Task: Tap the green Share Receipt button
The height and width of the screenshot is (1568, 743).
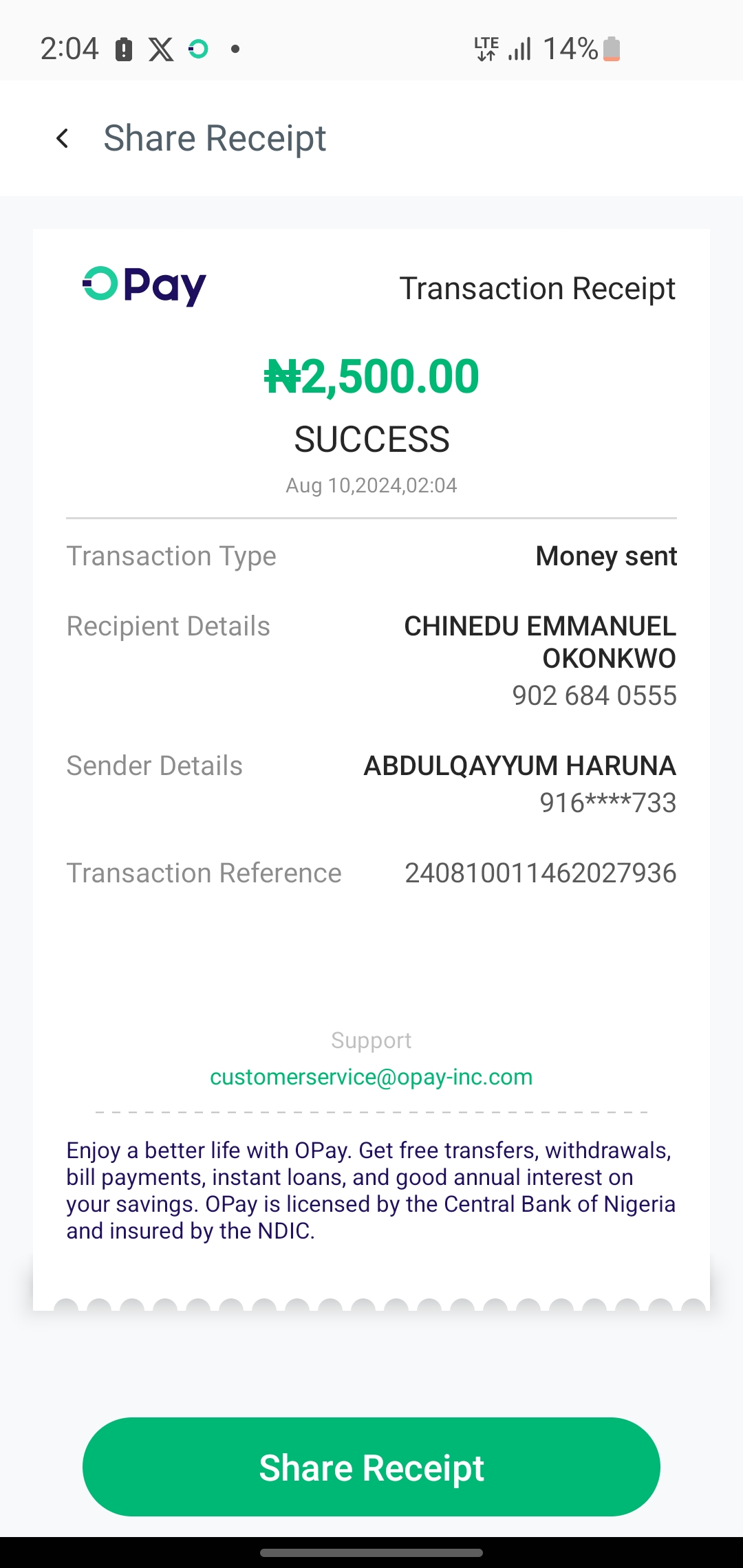Action: pyautogui.click(x=371, y=1467)
